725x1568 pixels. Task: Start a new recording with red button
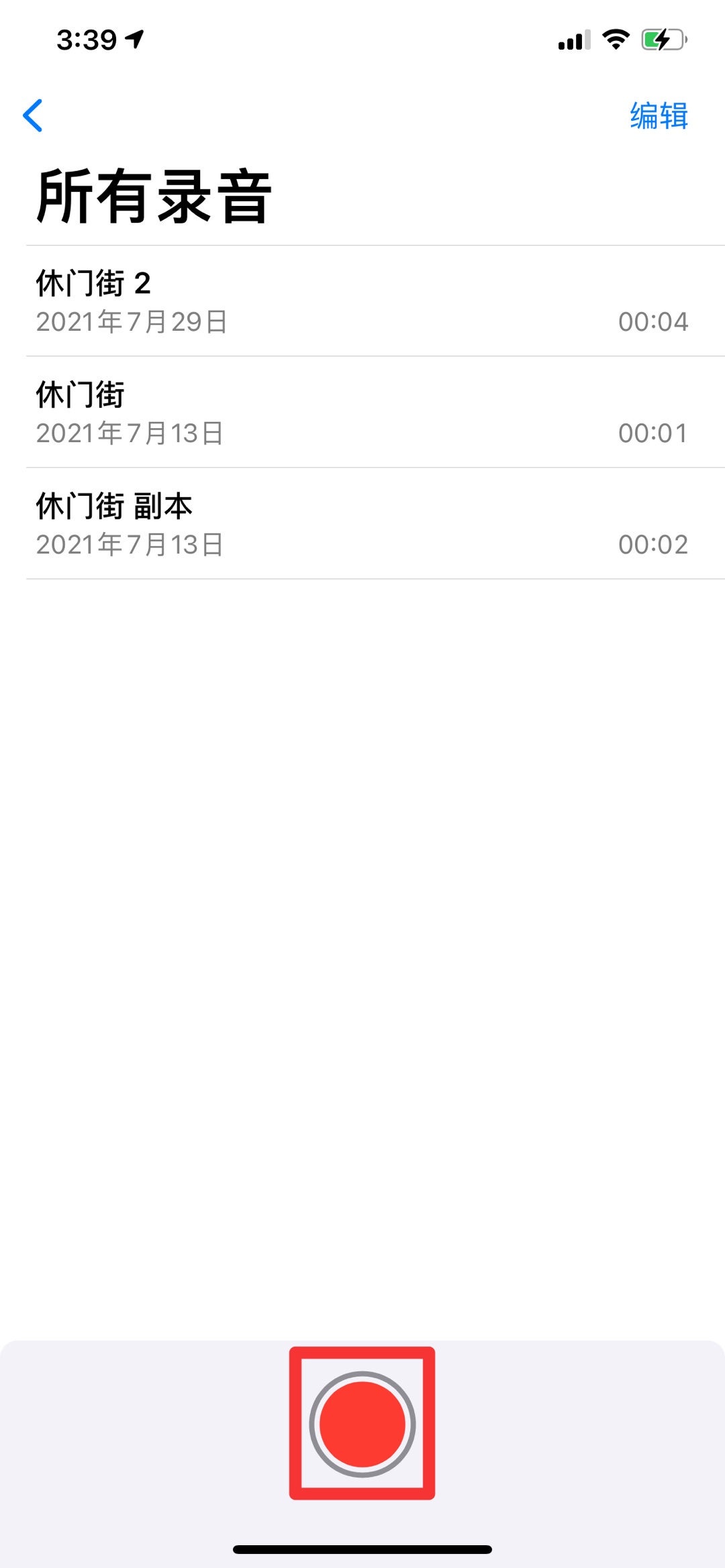coord(362,1424)
